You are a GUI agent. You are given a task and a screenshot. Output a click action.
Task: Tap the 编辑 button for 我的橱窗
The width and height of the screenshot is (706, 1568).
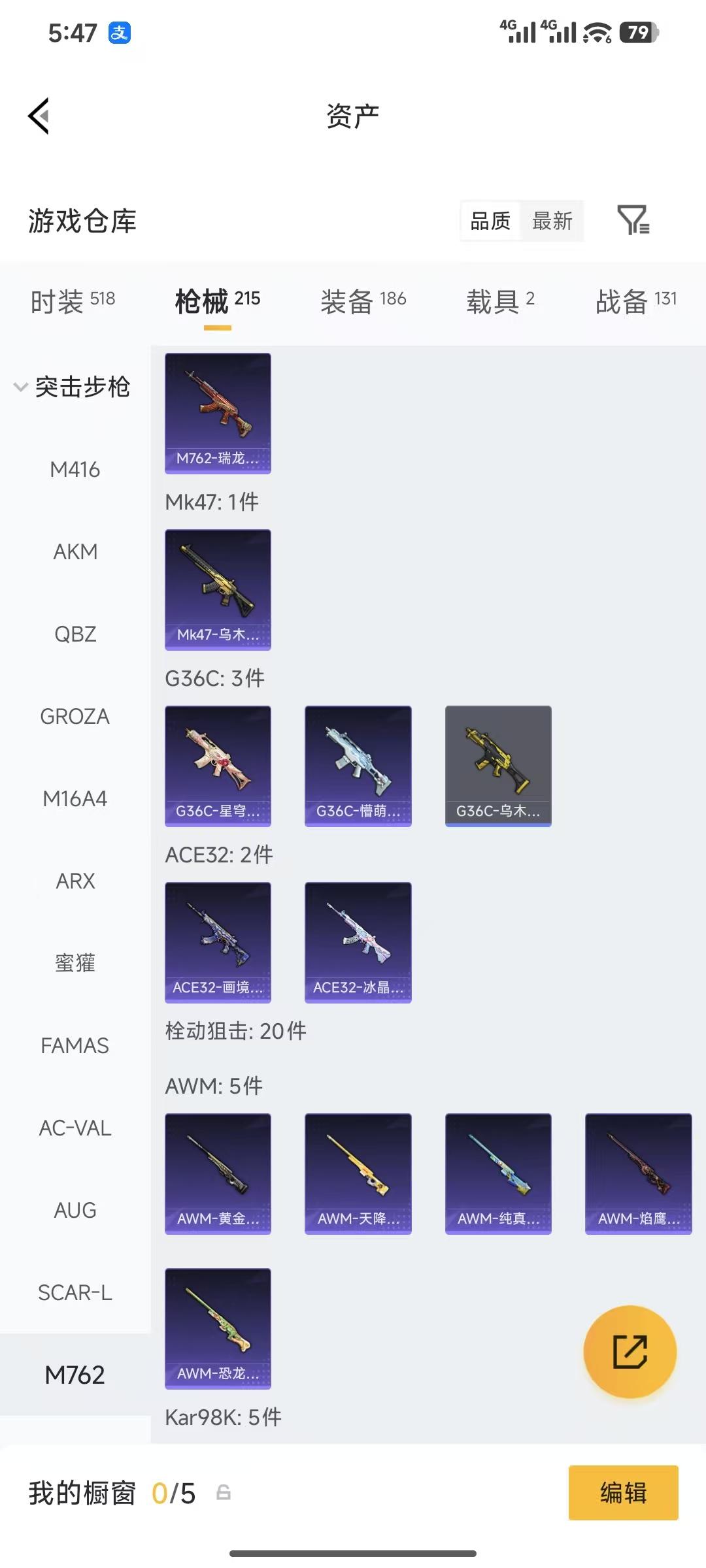623,1493
